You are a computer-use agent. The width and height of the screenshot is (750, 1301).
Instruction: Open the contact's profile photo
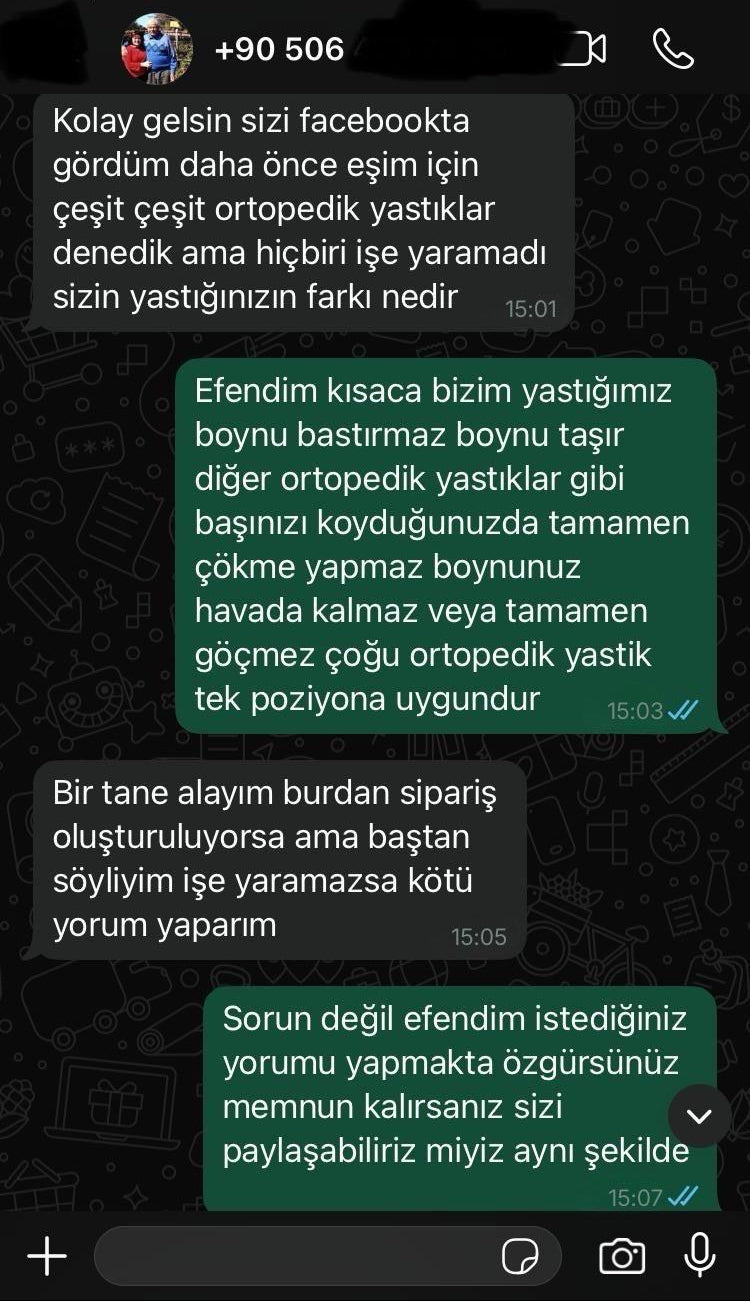pos(156,49)
